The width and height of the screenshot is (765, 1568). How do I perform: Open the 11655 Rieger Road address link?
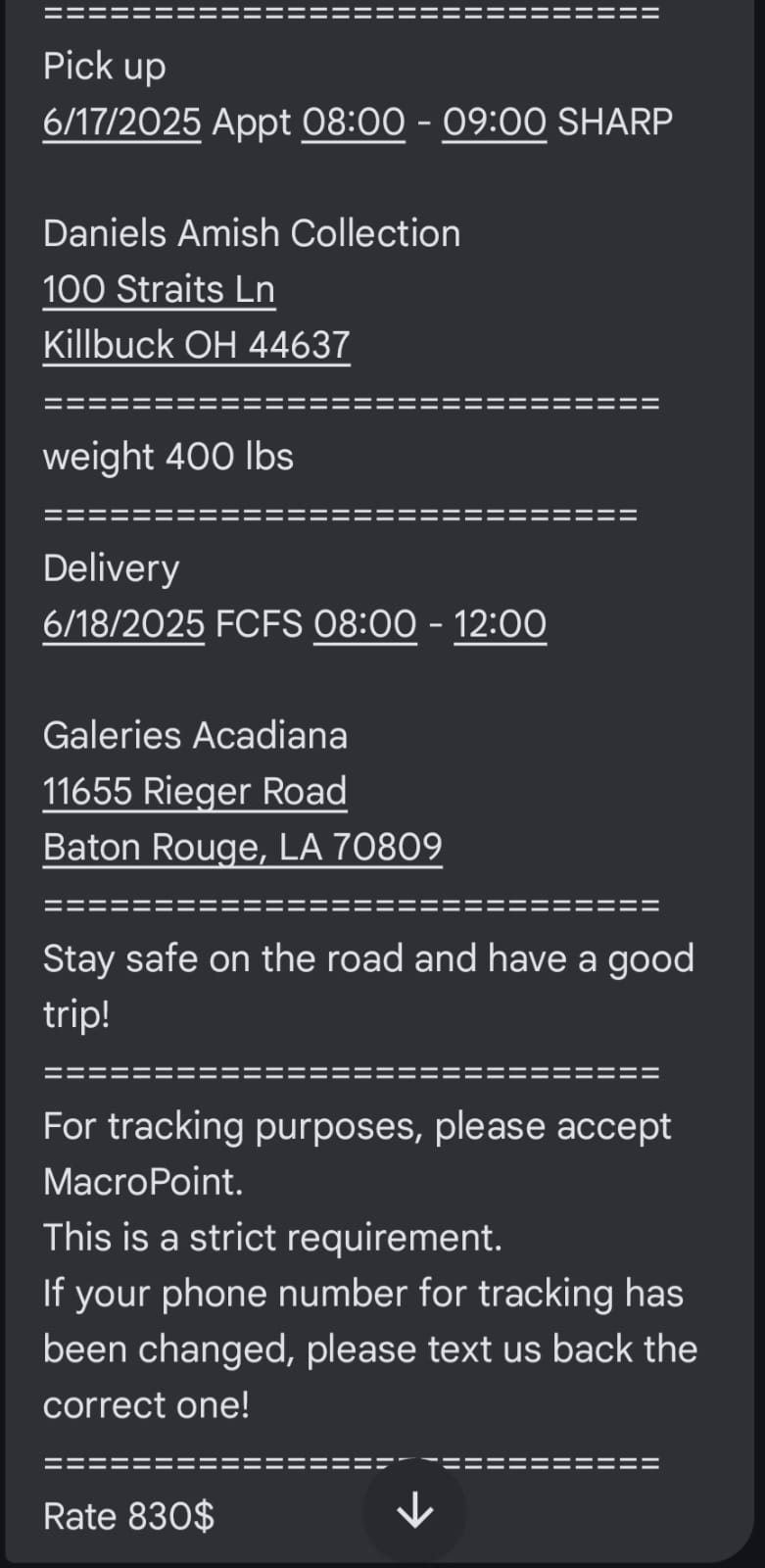click(x=194, y=792)
